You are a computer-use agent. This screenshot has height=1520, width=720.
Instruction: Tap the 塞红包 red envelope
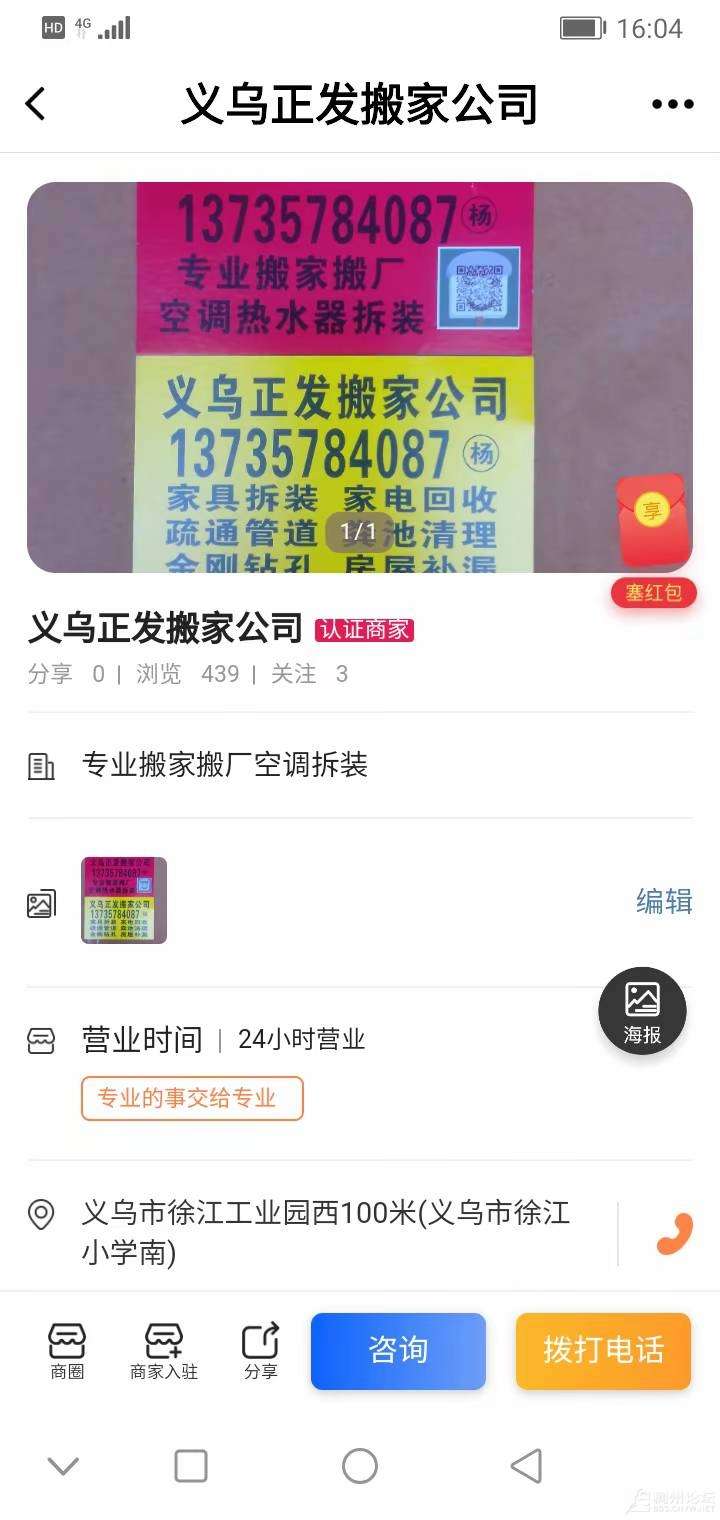click(x=652, y=540)
